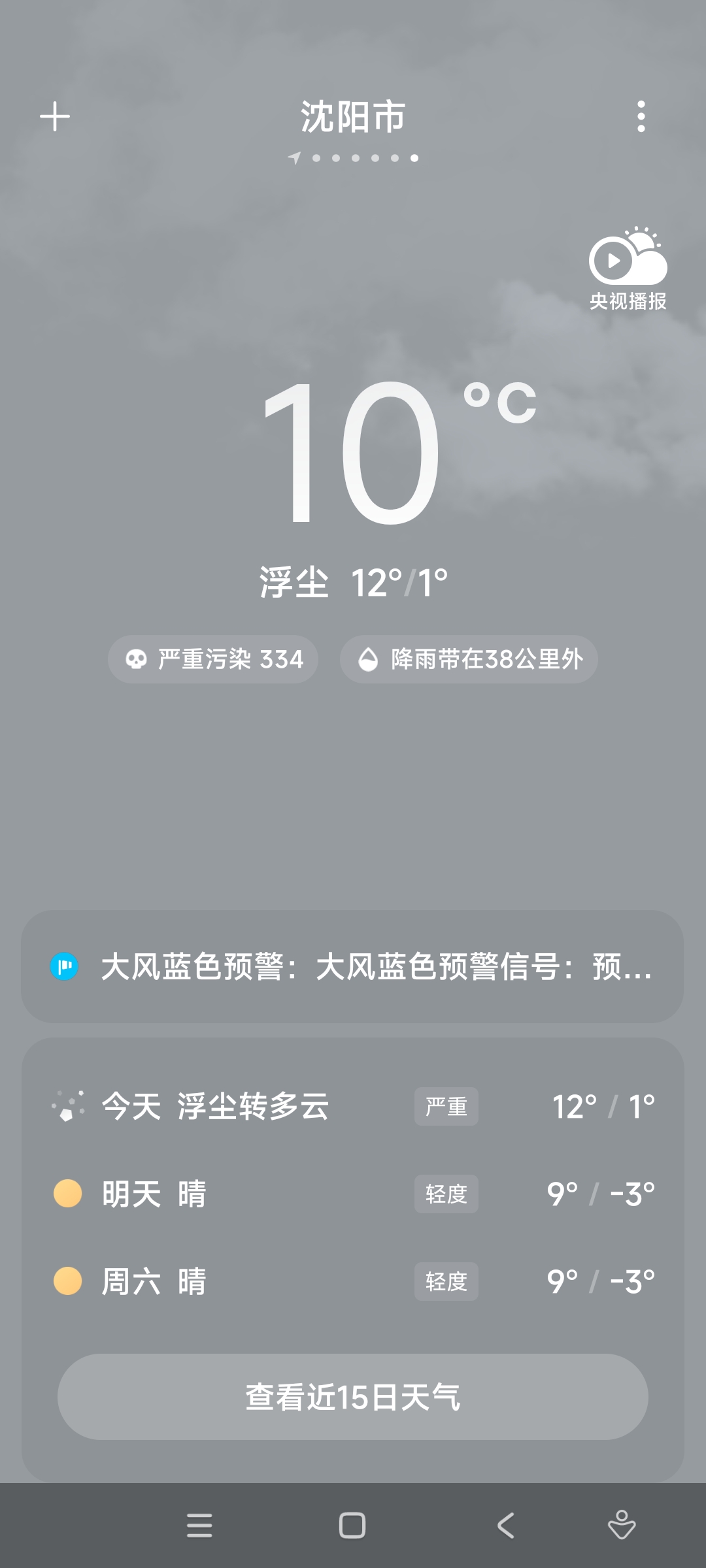Add a new city with the plus icon
Viewport: 706px width, 1568px height.
click(x=55, y=117)
